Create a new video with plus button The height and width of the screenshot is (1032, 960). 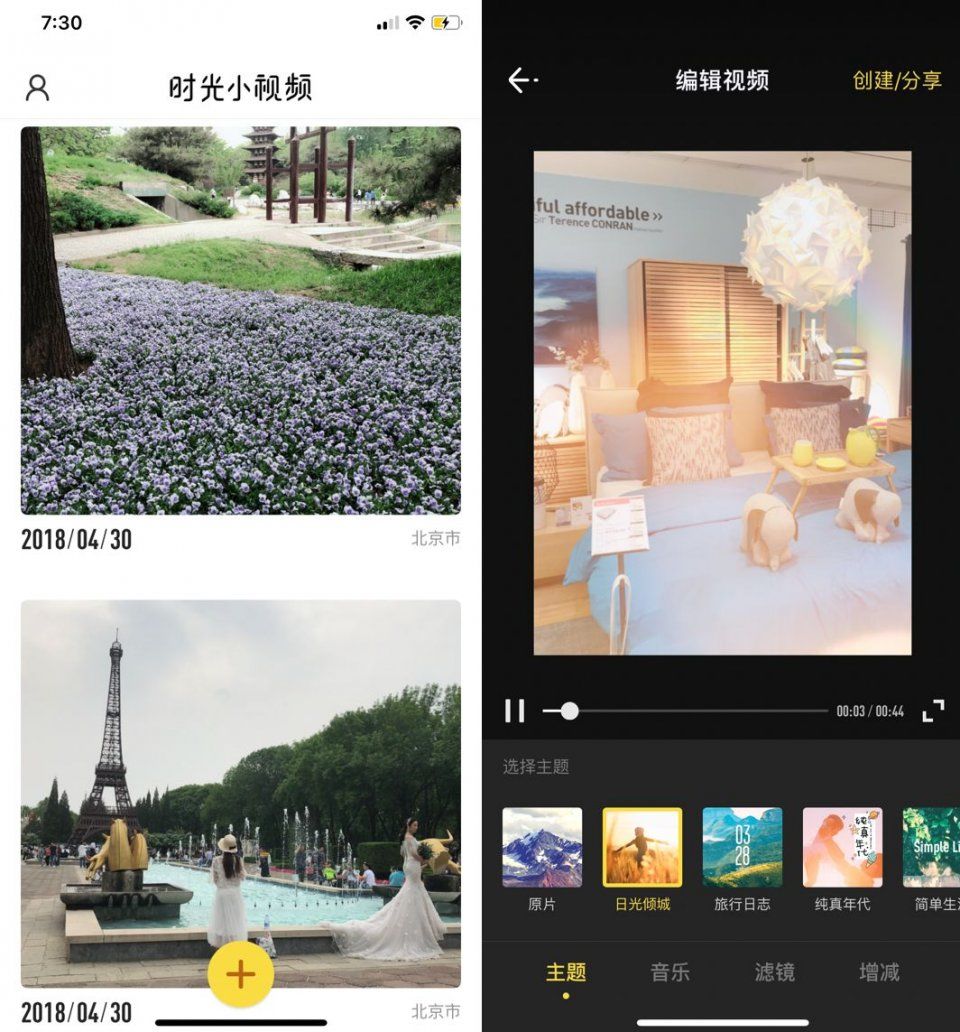pyautogui.click(x=241, y=974)
